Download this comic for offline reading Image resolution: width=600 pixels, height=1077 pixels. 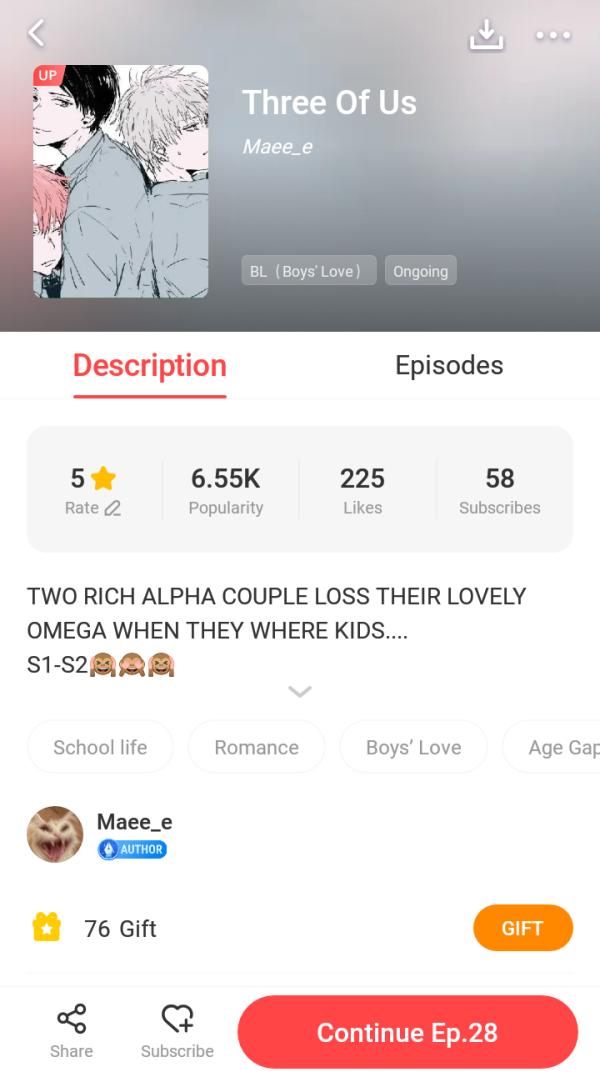(x=486, y=35)
